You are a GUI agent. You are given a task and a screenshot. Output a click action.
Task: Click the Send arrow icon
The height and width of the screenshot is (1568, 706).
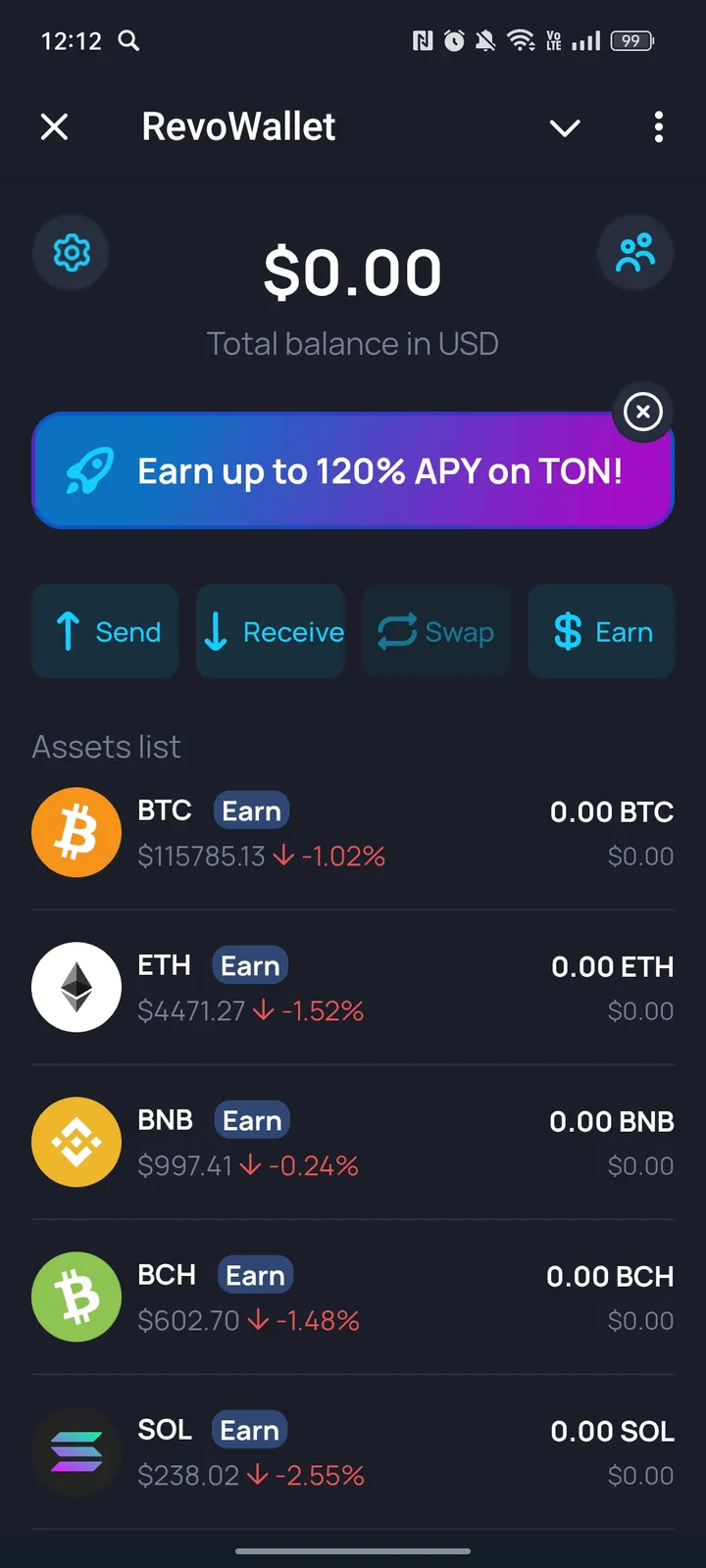(x=67, y=631)
